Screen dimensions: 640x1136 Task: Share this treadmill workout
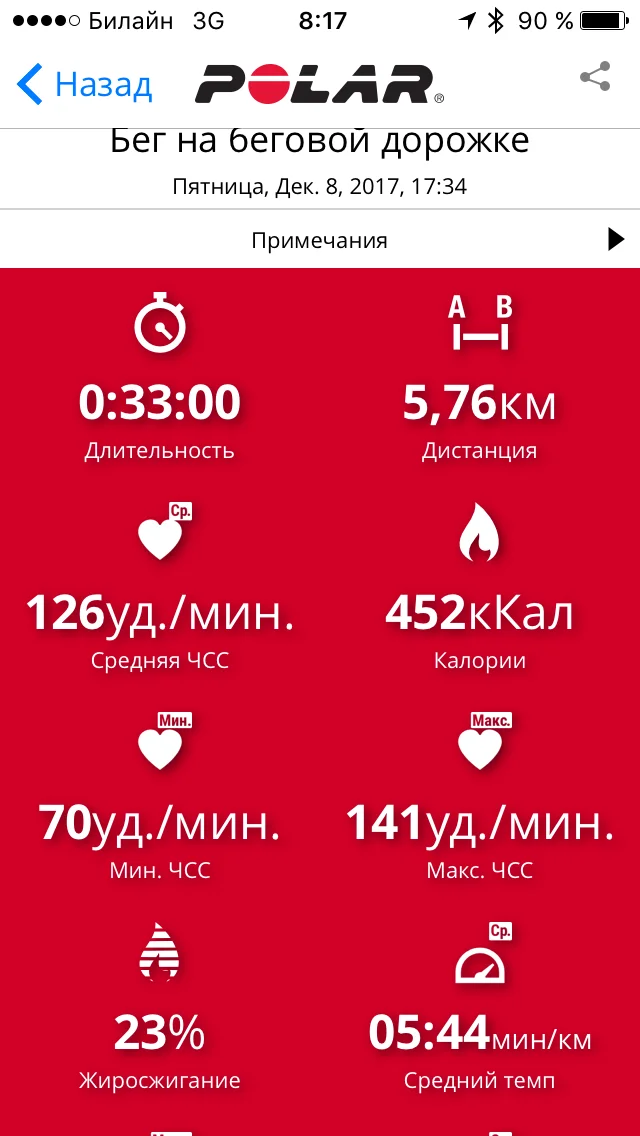coord(595,78)
